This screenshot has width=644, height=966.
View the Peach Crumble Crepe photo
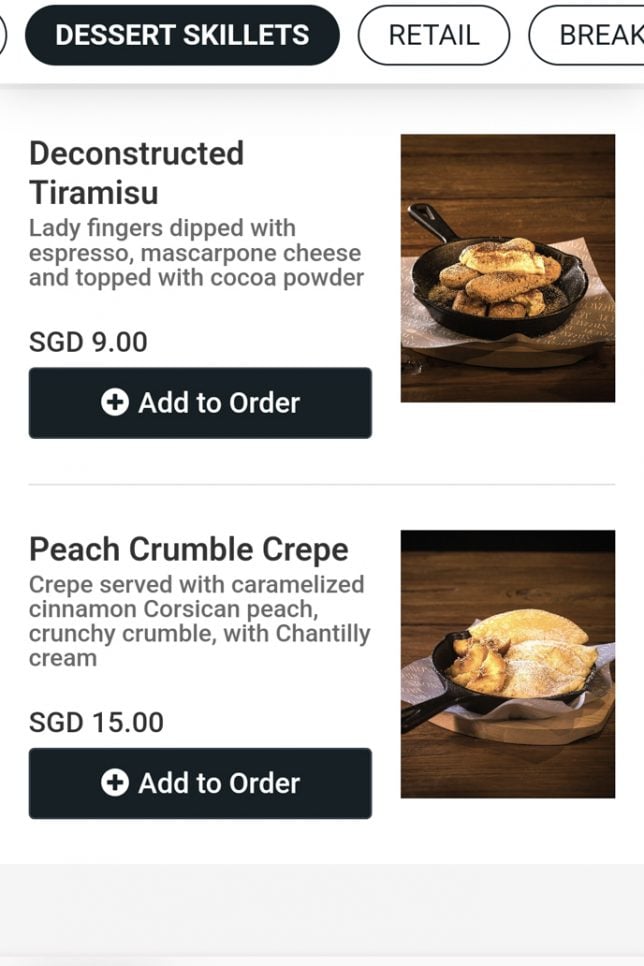507,664
